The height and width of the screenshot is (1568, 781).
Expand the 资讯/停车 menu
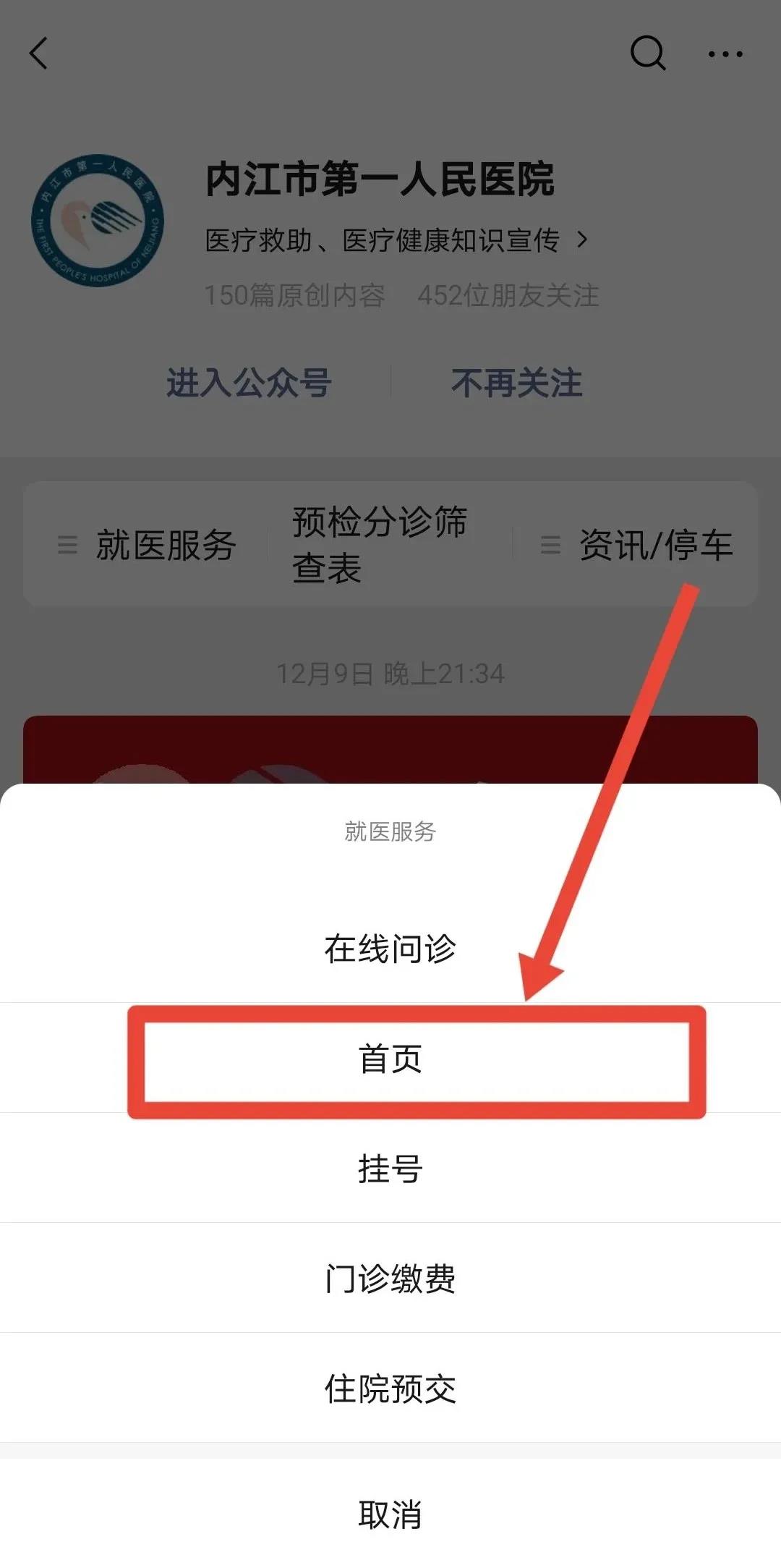point(638,545)
